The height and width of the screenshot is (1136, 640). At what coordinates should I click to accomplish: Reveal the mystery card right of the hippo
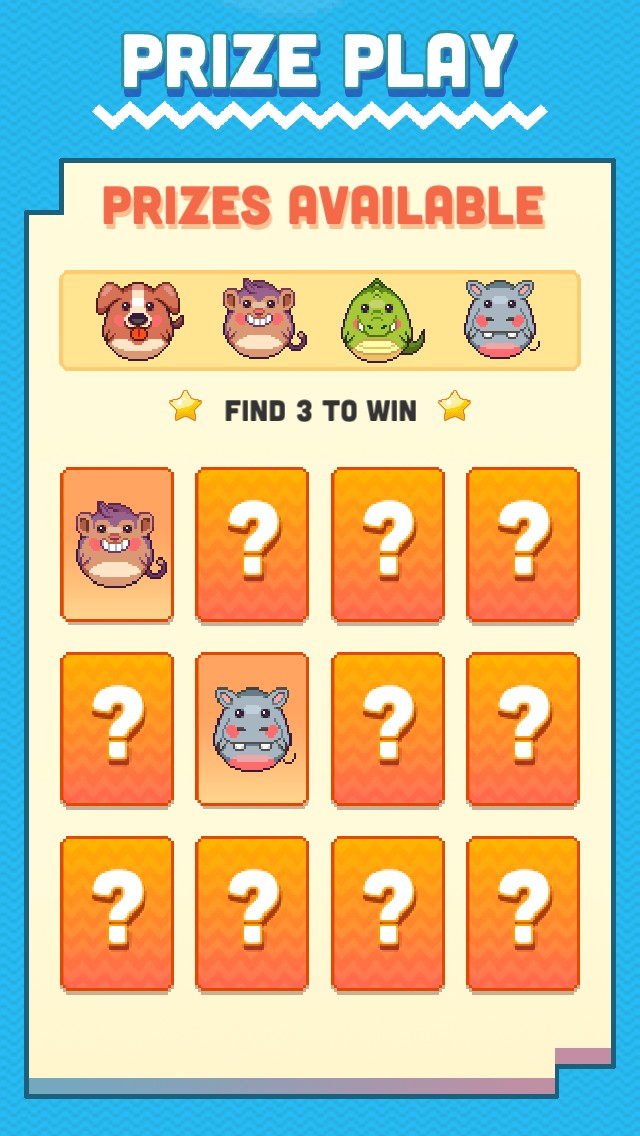[x=387, y=729]
